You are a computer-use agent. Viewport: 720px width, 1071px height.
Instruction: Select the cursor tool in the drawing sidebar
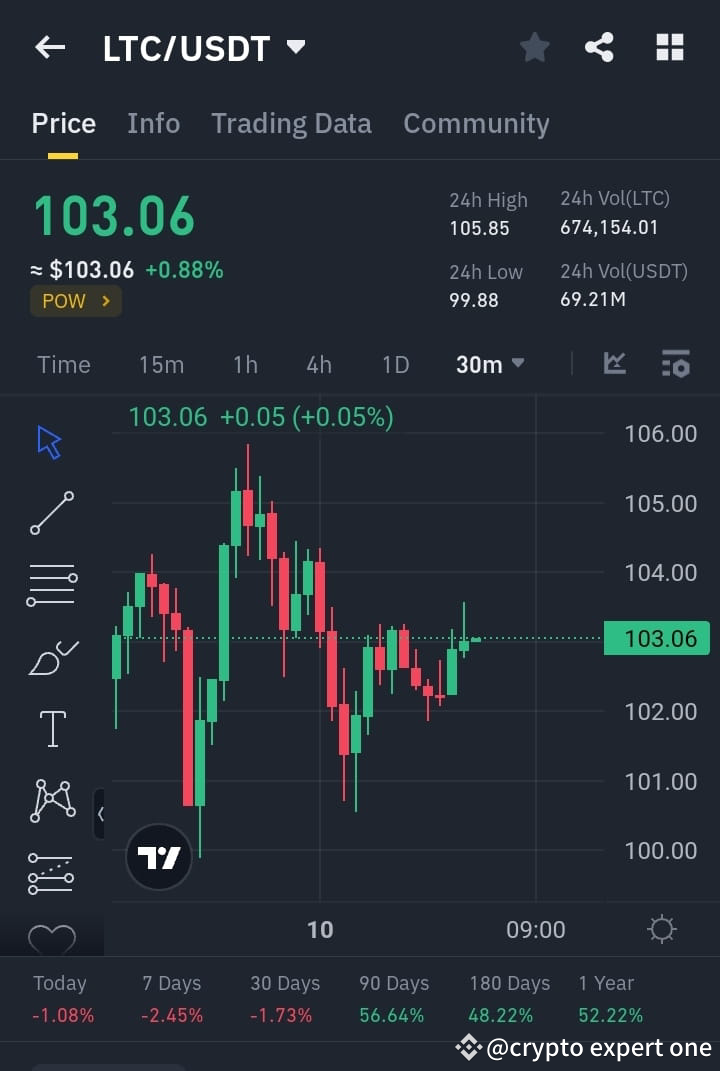point(47,440)
